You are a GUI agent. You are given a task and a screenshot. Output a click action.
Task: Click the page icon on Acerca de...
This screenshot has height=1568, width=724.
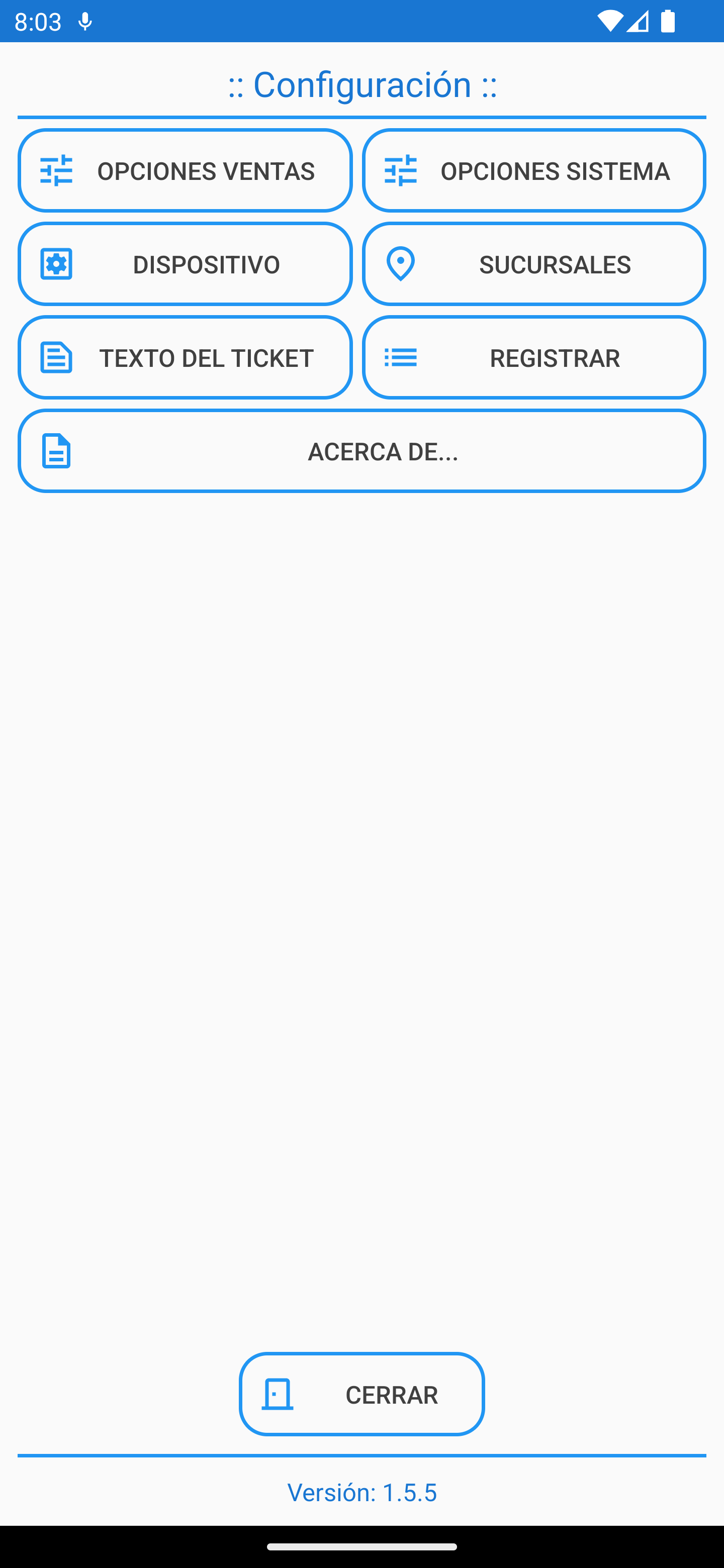coord(55,450)
